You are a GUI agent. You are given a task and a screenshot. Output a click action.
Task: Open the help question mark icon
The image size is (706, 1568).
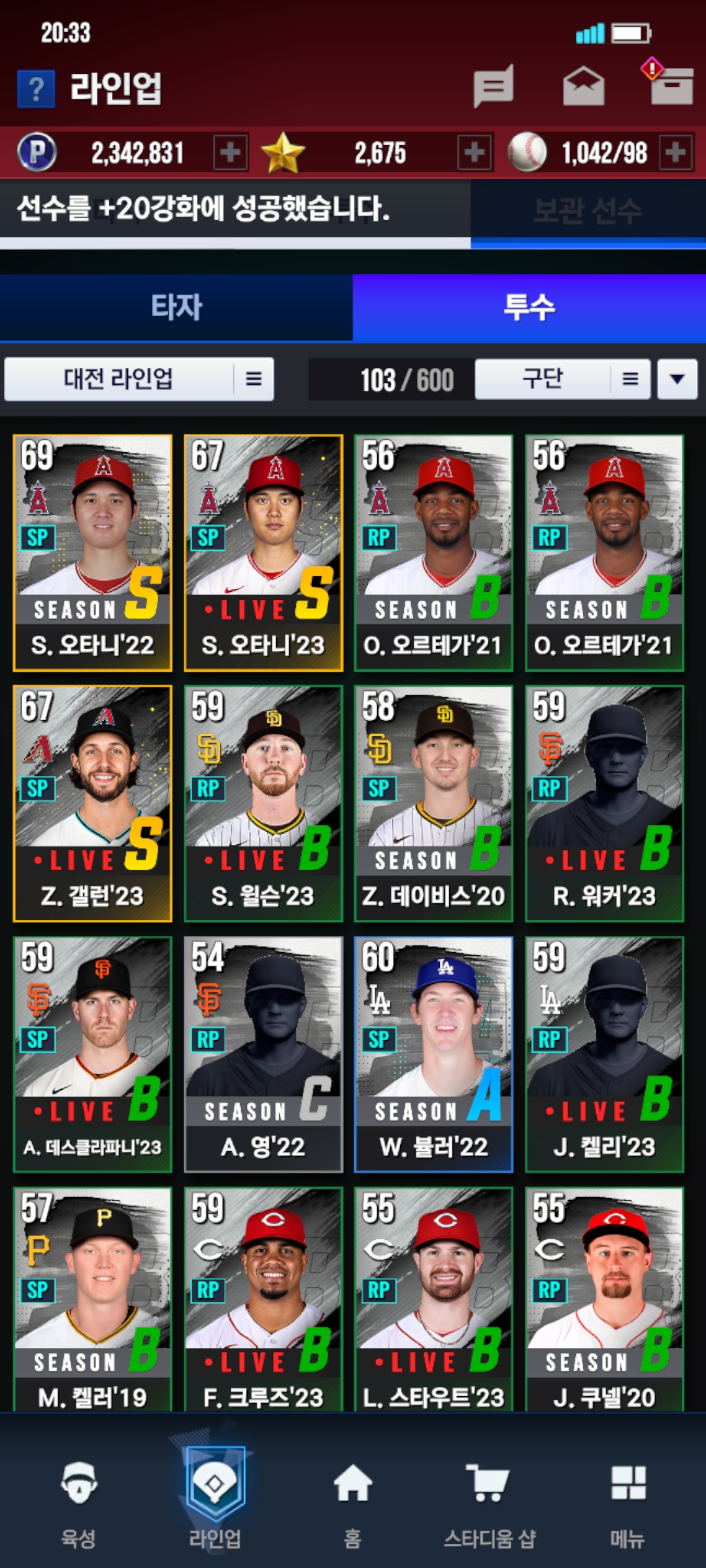click(x=36, y=89)
